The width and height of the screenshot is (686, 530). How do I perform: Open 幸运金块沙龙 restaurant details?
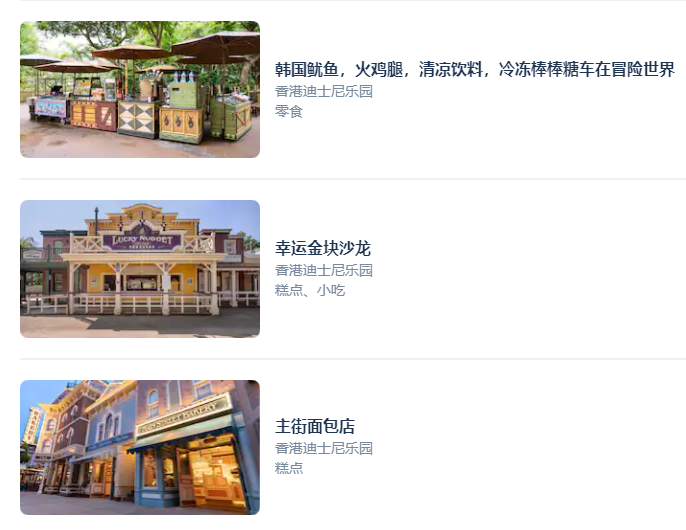[x=323, y=249]
